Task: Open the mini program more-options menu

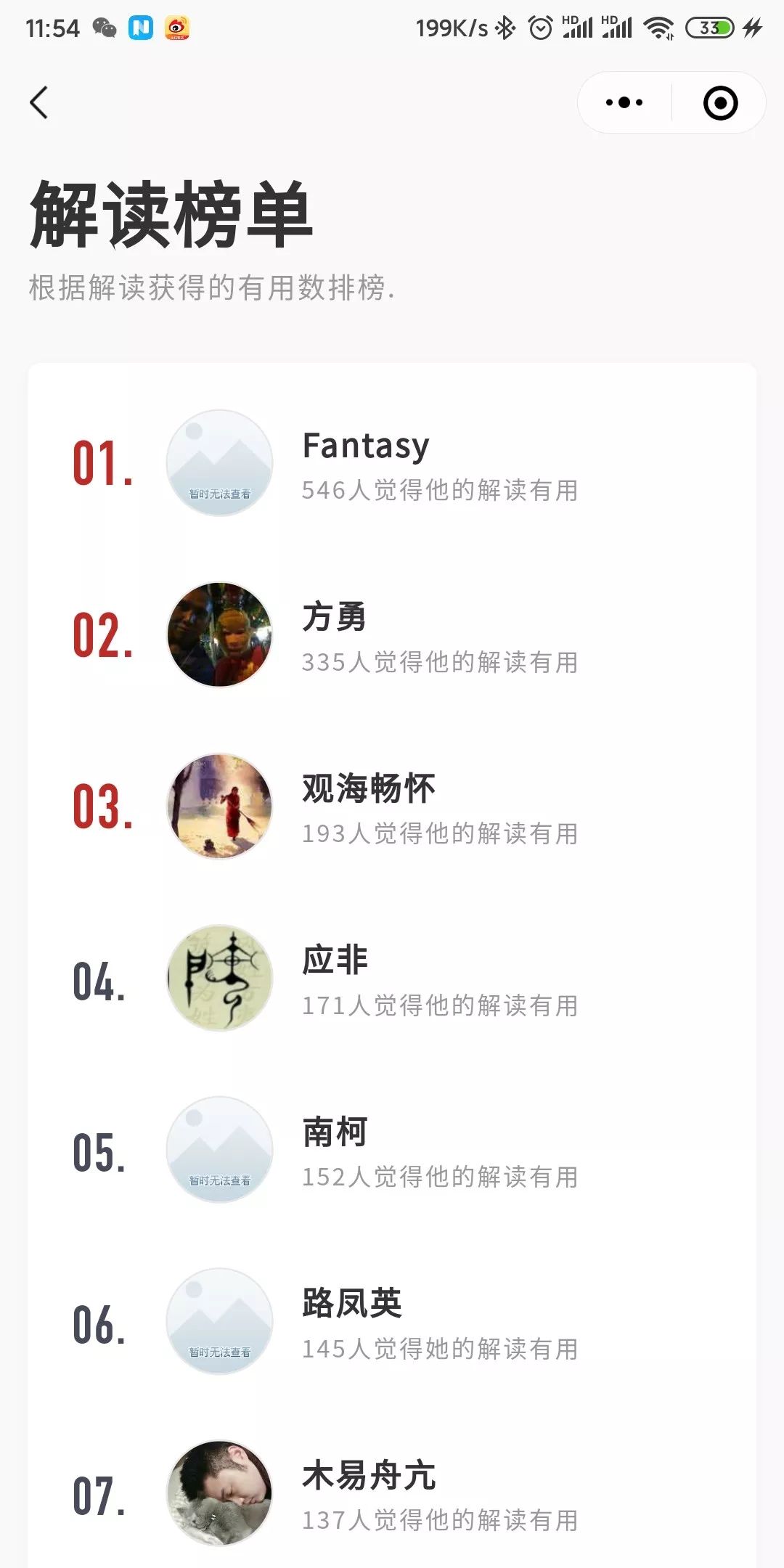Action: click(x=624, y=102)
